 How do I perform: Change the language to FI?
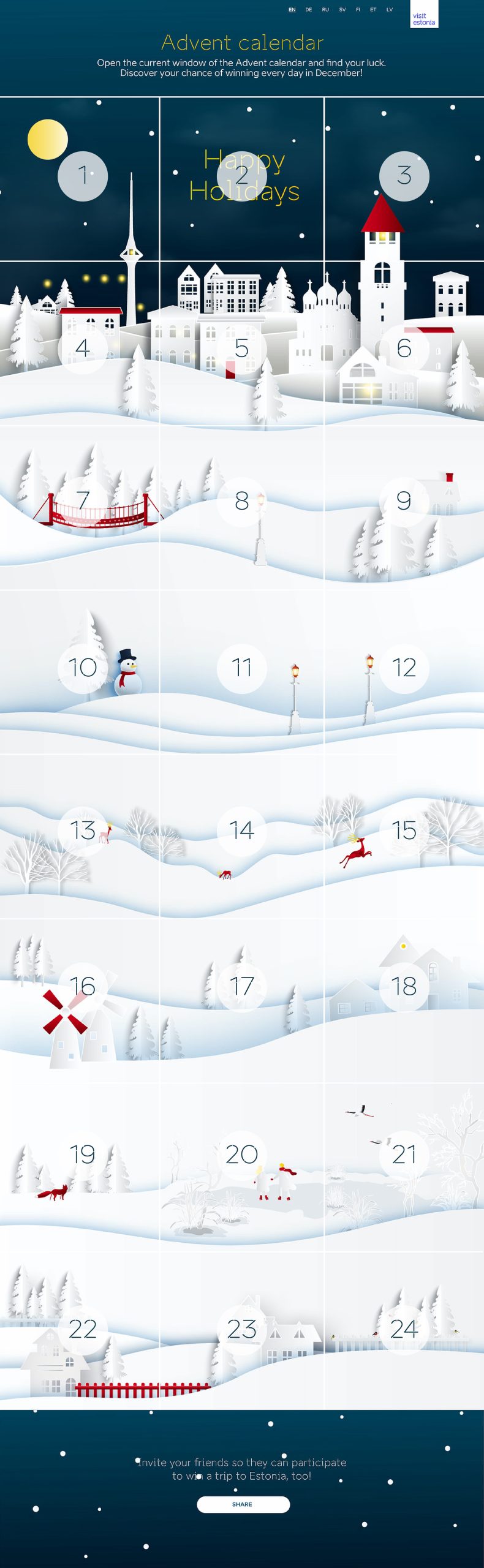tap(358, 10)
